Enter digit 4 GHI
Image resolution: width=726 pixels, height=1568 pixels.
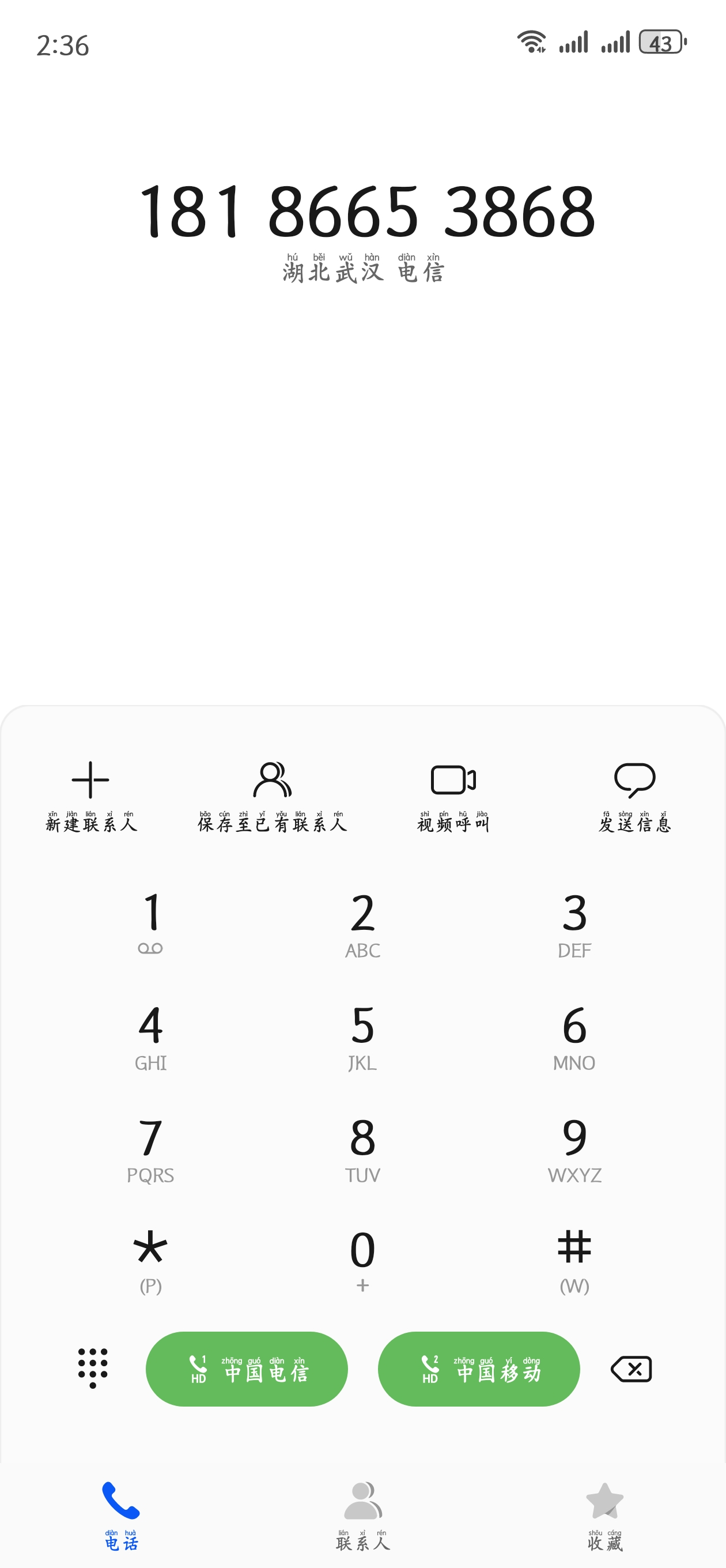[x=150, y=1036]
